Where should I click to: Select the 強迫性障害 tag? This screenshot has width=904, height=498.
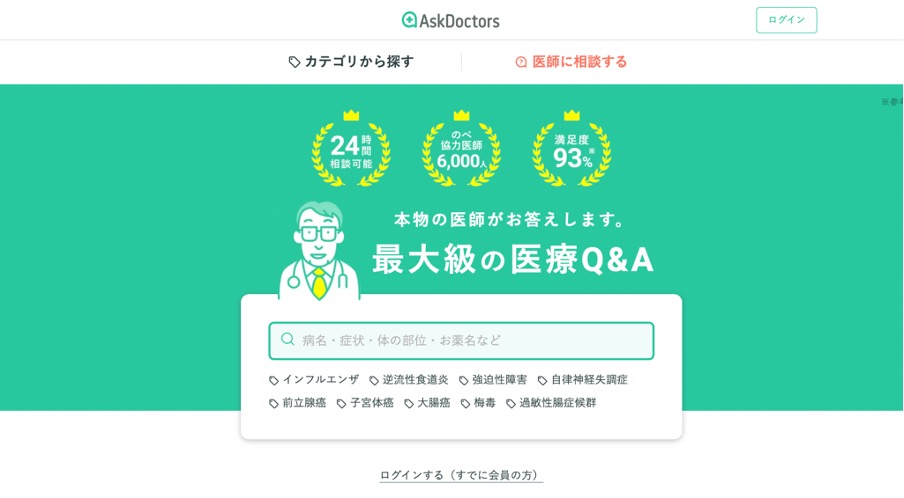point(493,380)
